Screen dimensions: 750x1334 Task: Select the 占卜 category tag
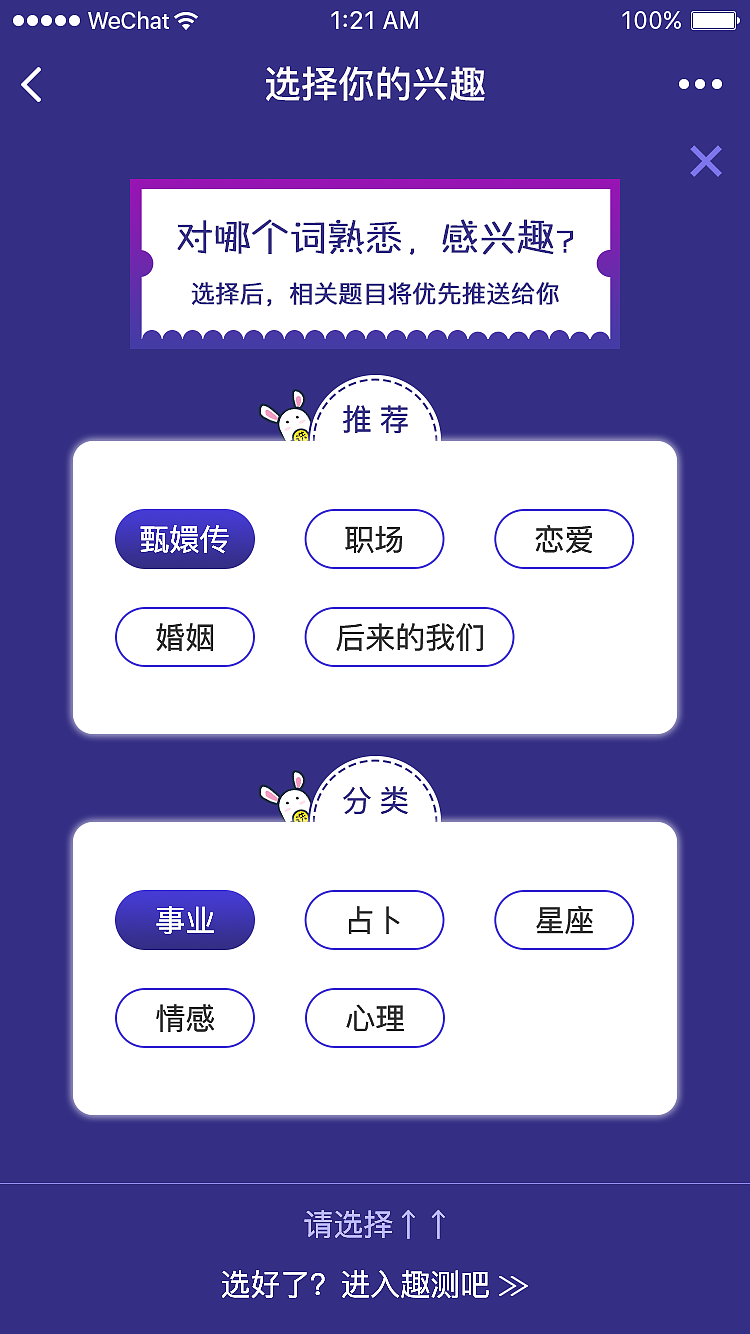tap(374, 920)
